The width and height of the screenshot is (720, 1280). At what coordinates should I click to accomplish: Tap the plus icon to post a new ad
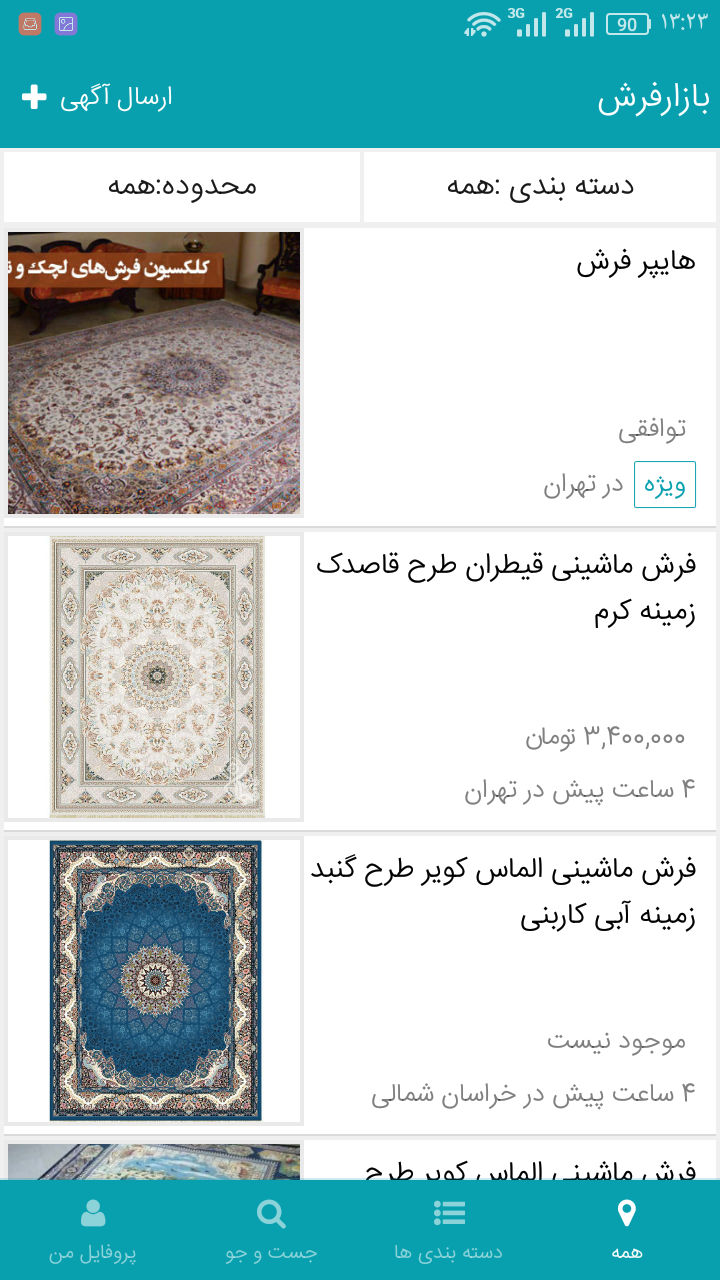pyautogui.click(x=35, y=98)
